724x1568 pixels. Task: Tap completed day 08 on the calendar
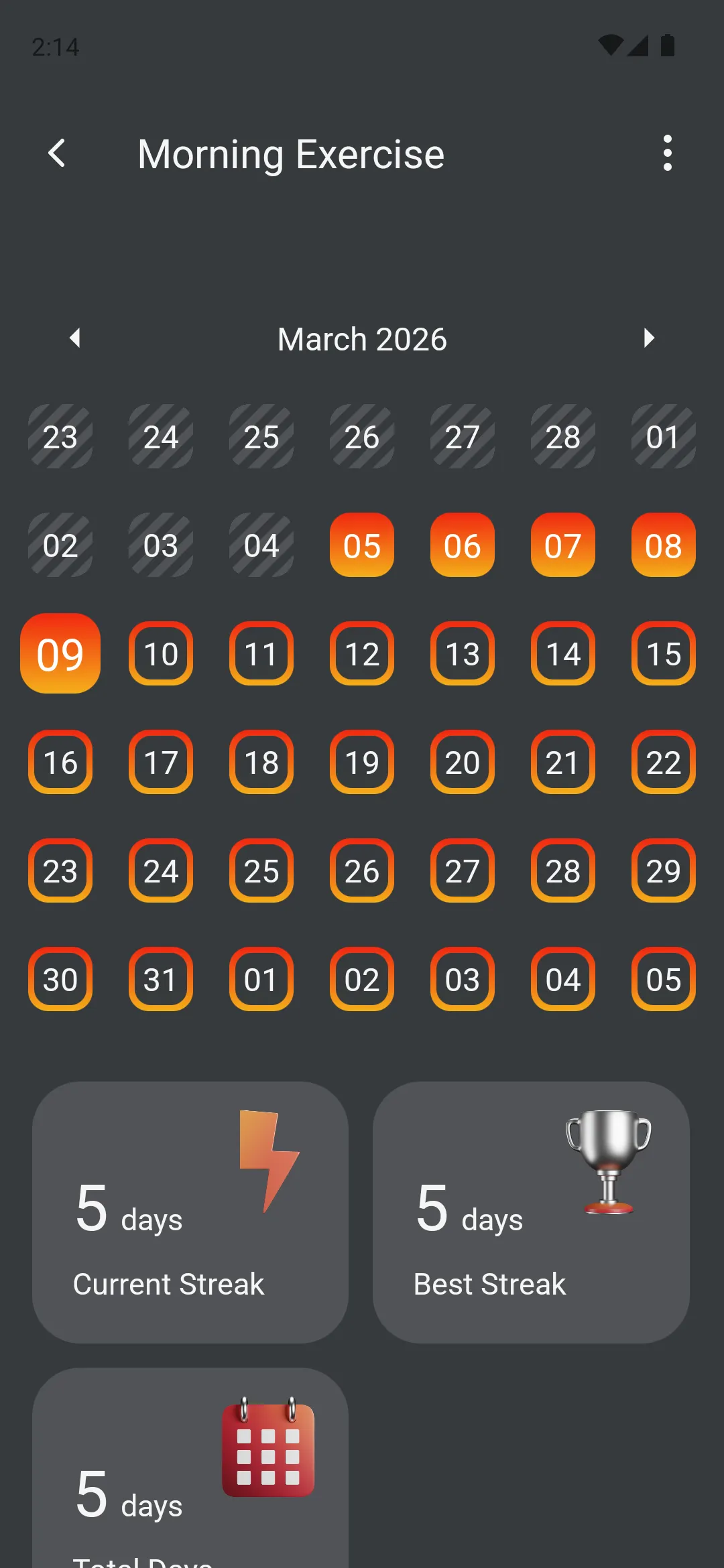point(663,545)
